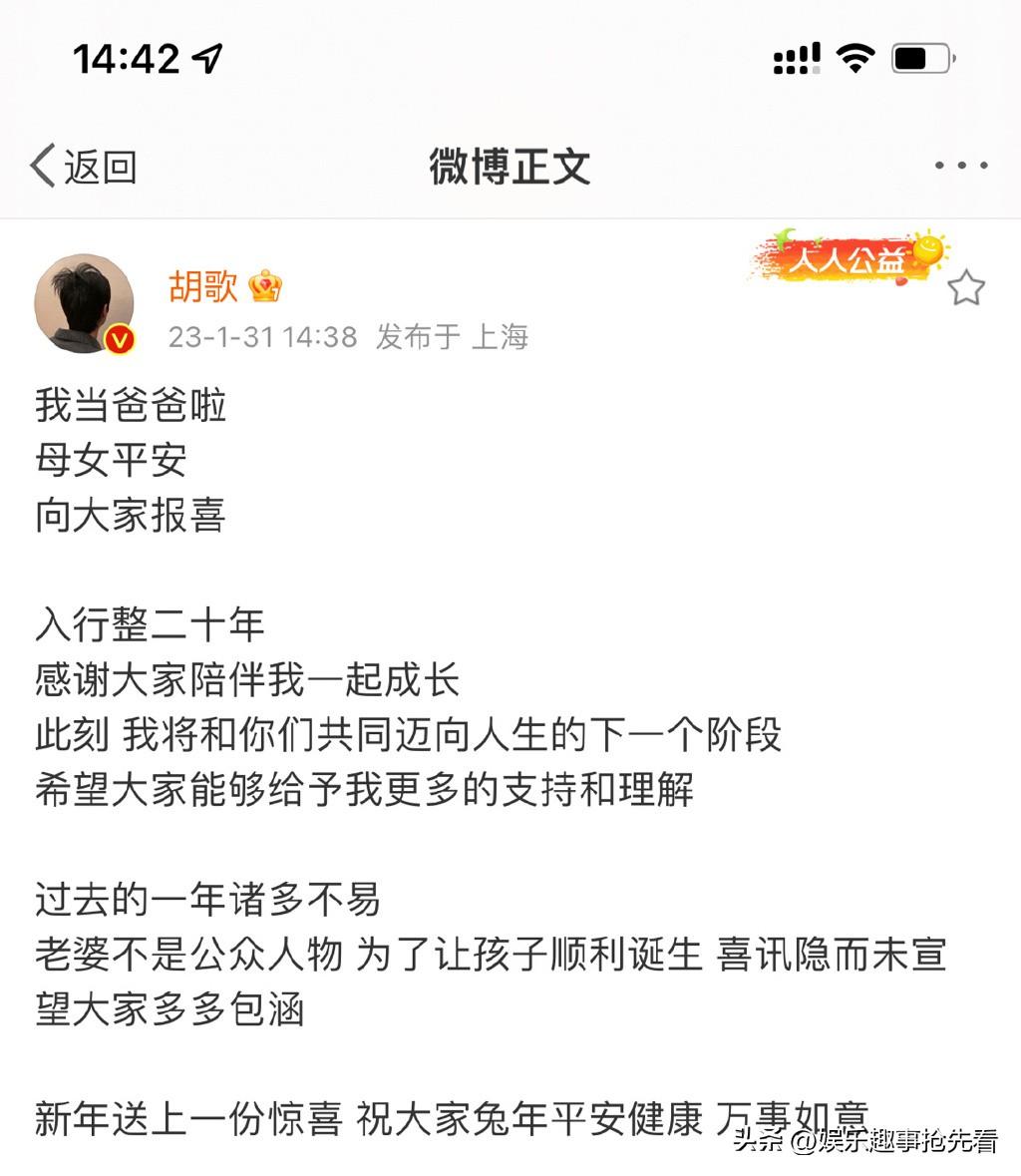Favorite this post with the star icon

965,288
